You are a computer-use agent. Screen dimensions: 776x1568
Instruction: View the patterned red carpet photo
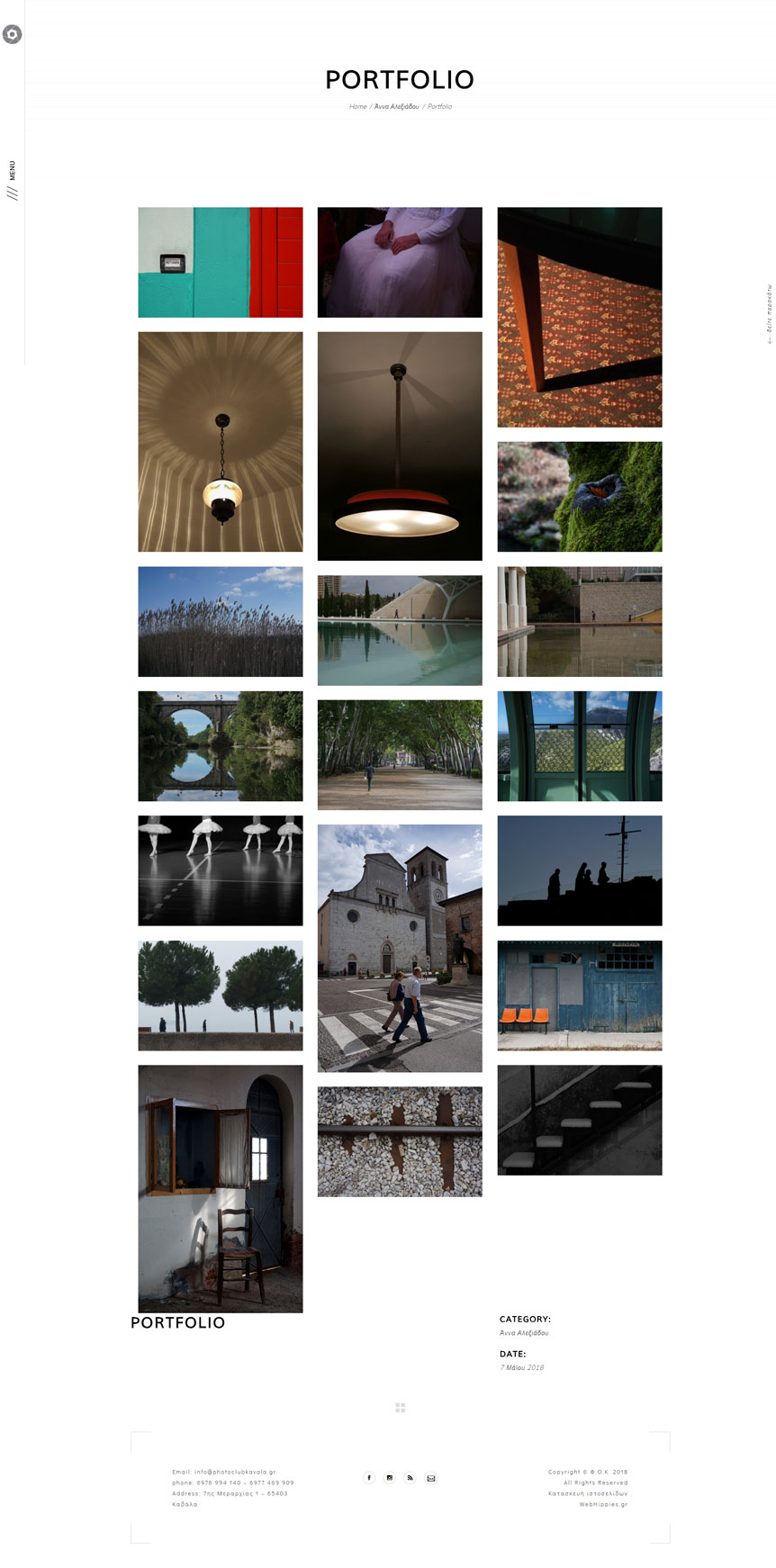[x=580, y=317]
